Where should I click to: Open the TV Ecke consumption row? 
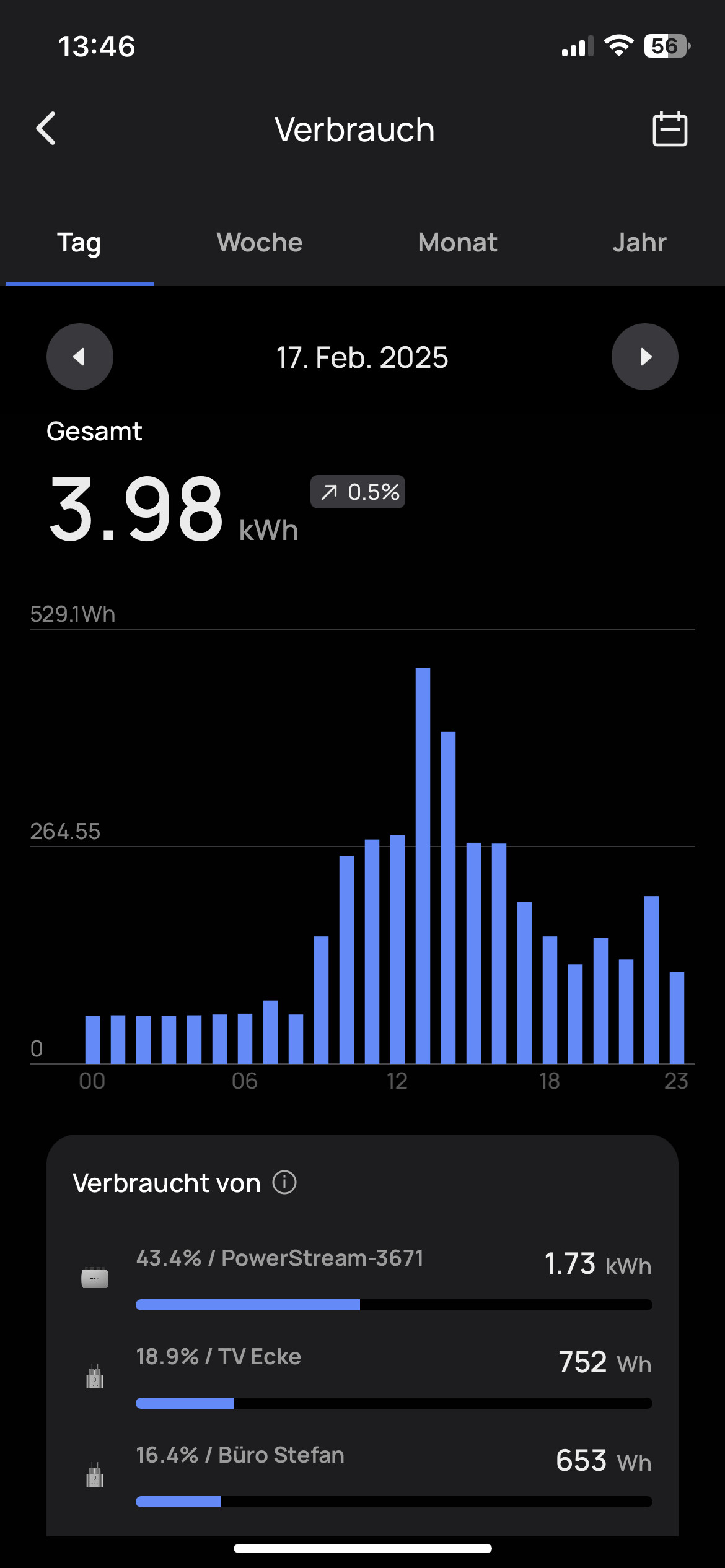[x=362, y=1376]
